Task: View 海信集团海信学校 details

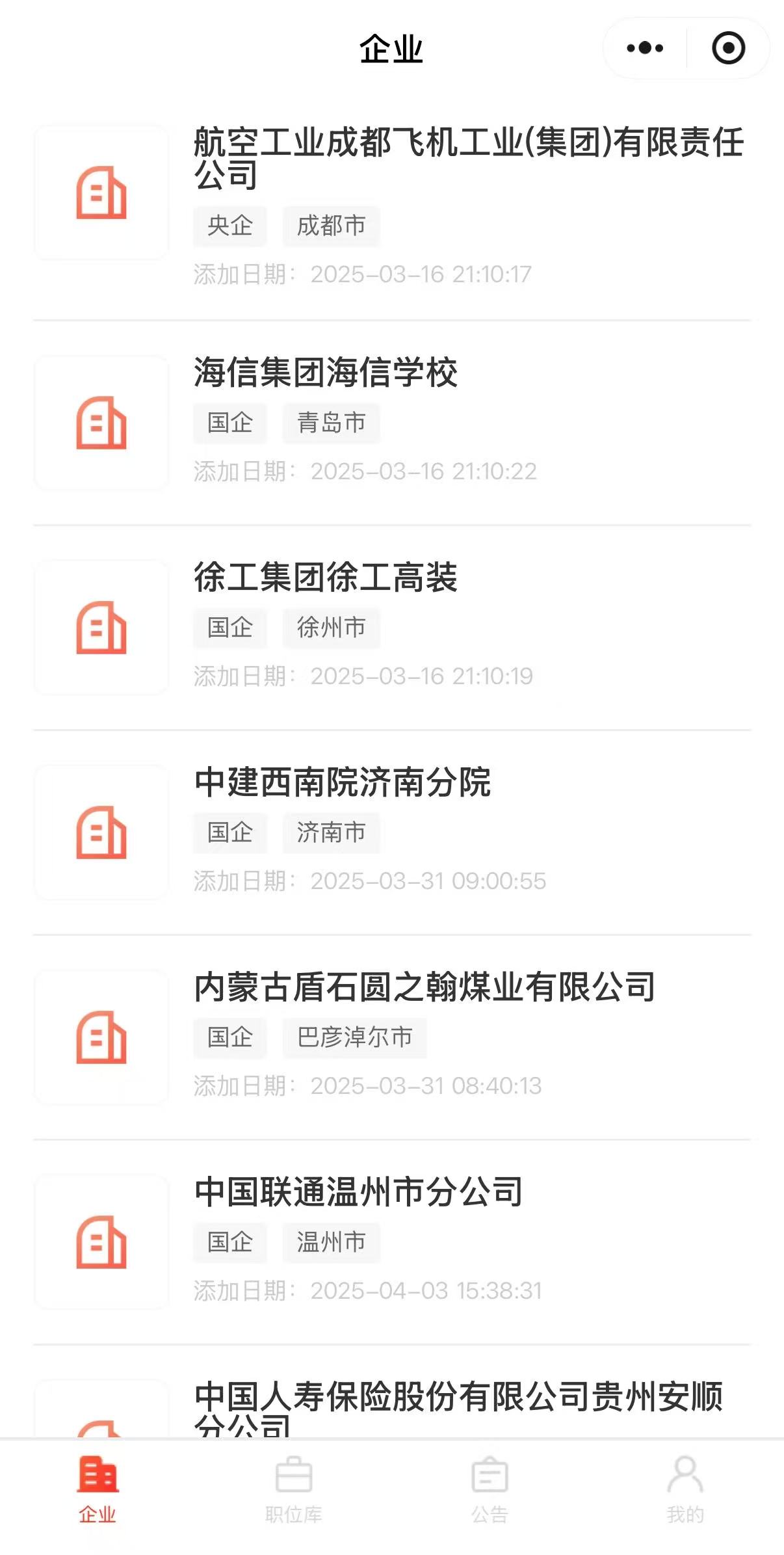Action: [x=326, y=373]
